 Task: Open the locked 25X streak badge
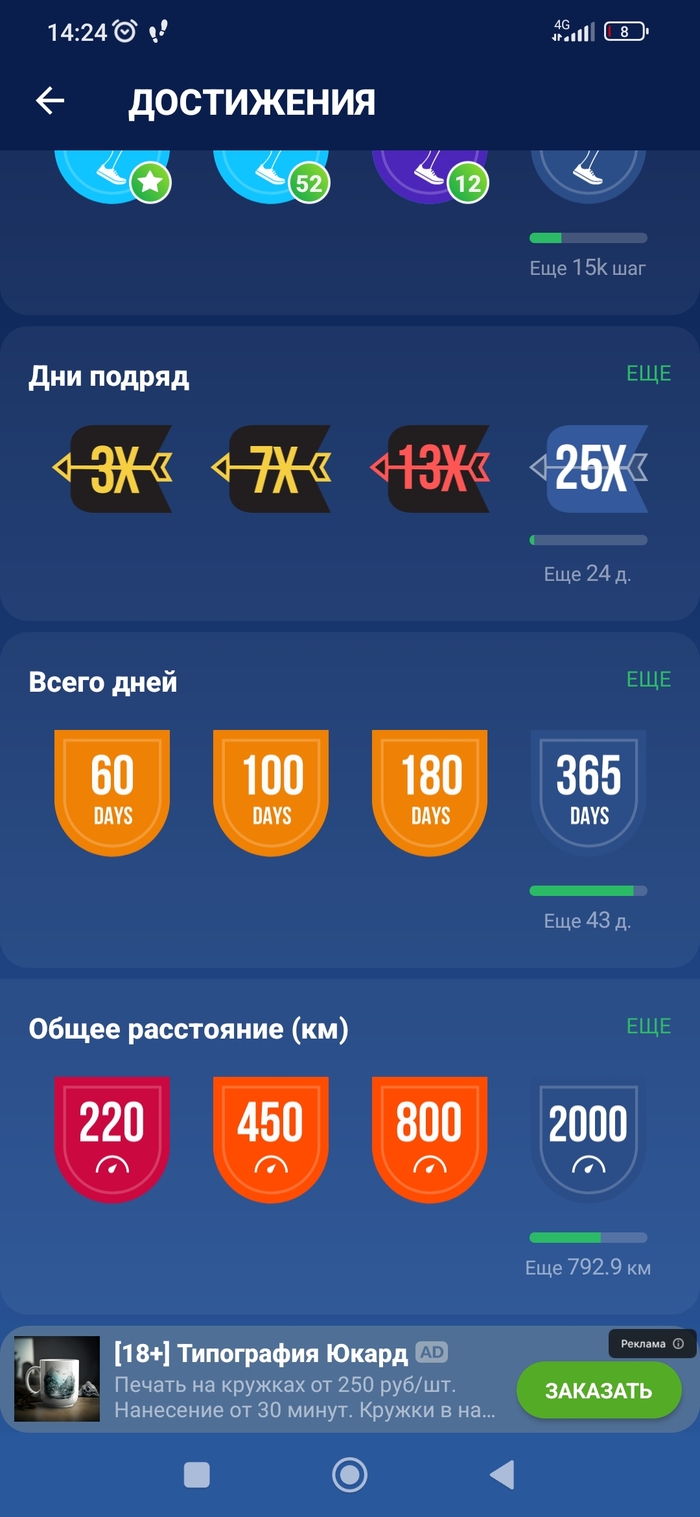pyautogui.click(x=589, y=469)
